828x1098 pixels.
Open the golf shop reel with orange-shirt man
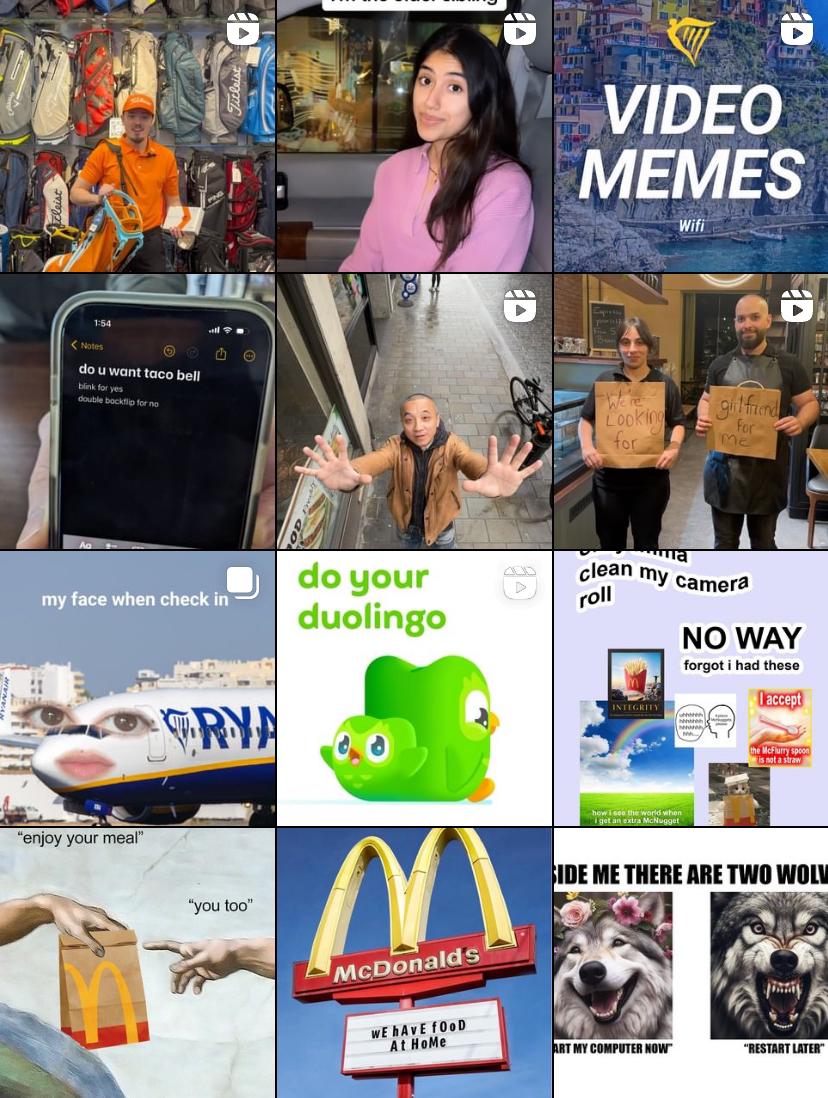(x=137, y=136)
